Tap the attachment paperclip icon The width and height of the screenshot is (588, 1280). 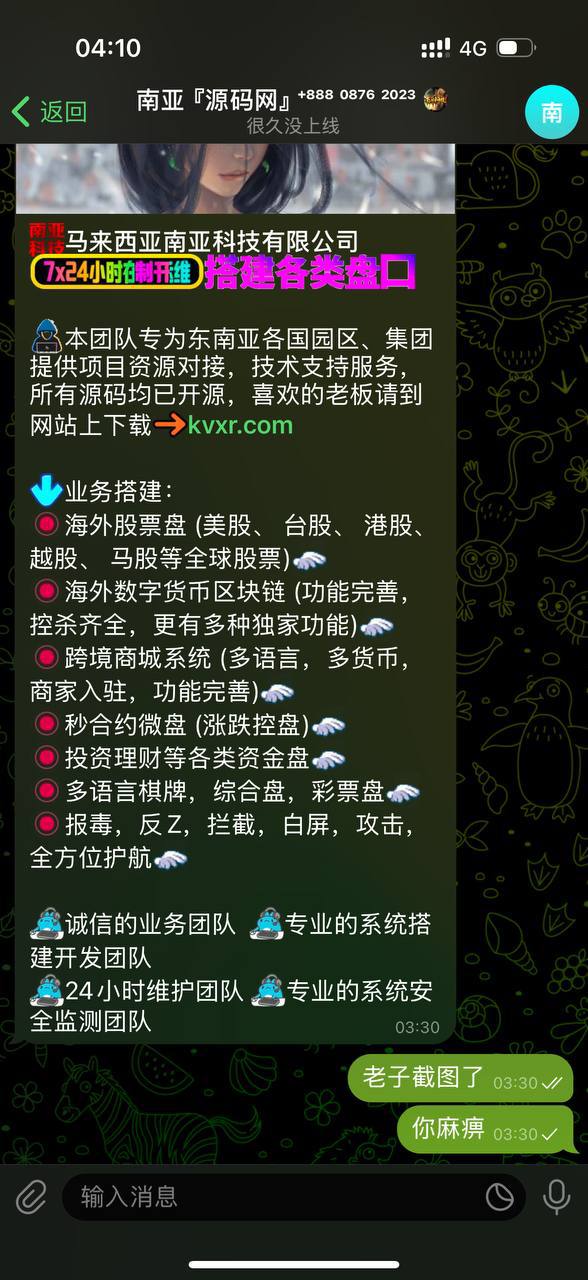31,1196
